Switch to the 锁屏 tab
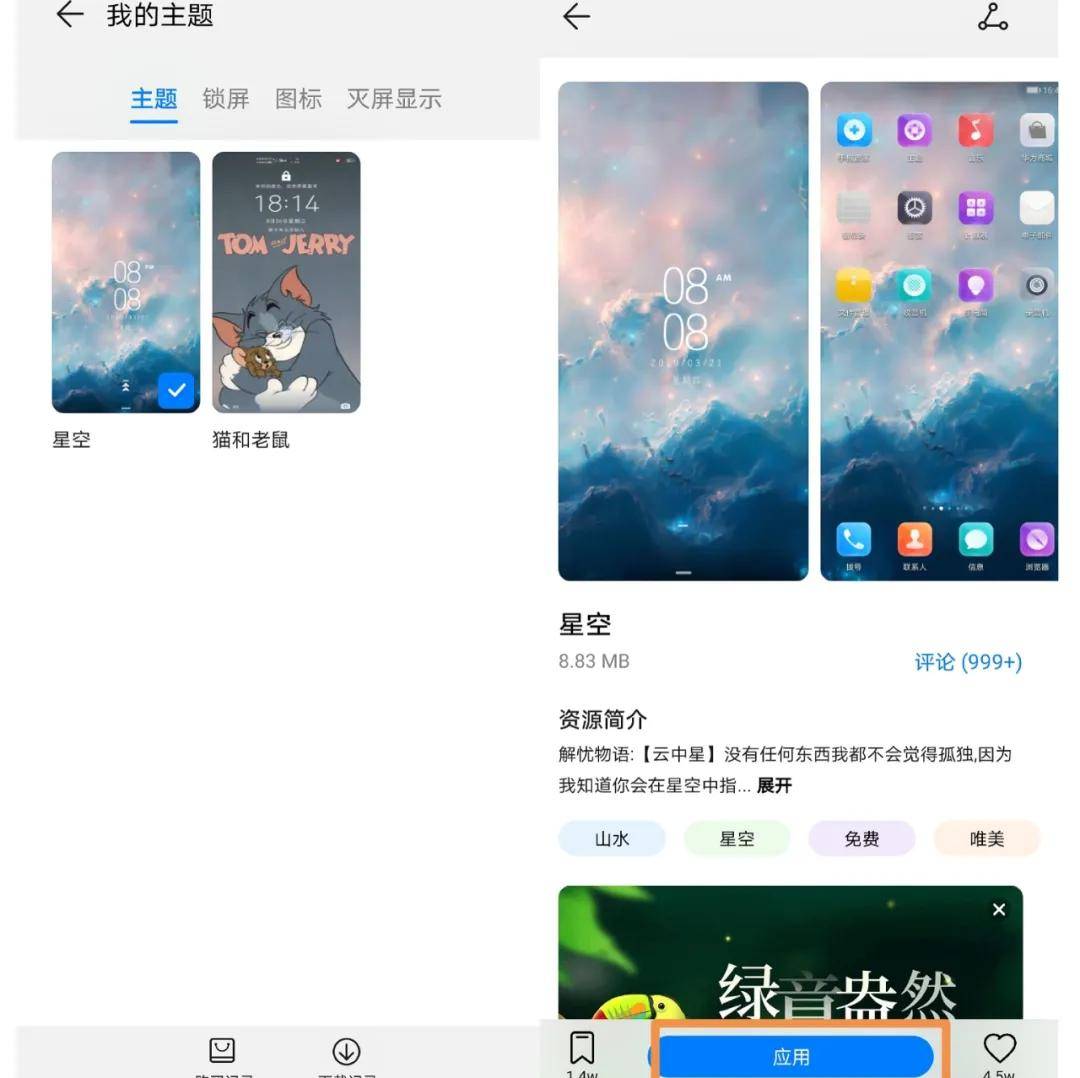 (226, 99)
